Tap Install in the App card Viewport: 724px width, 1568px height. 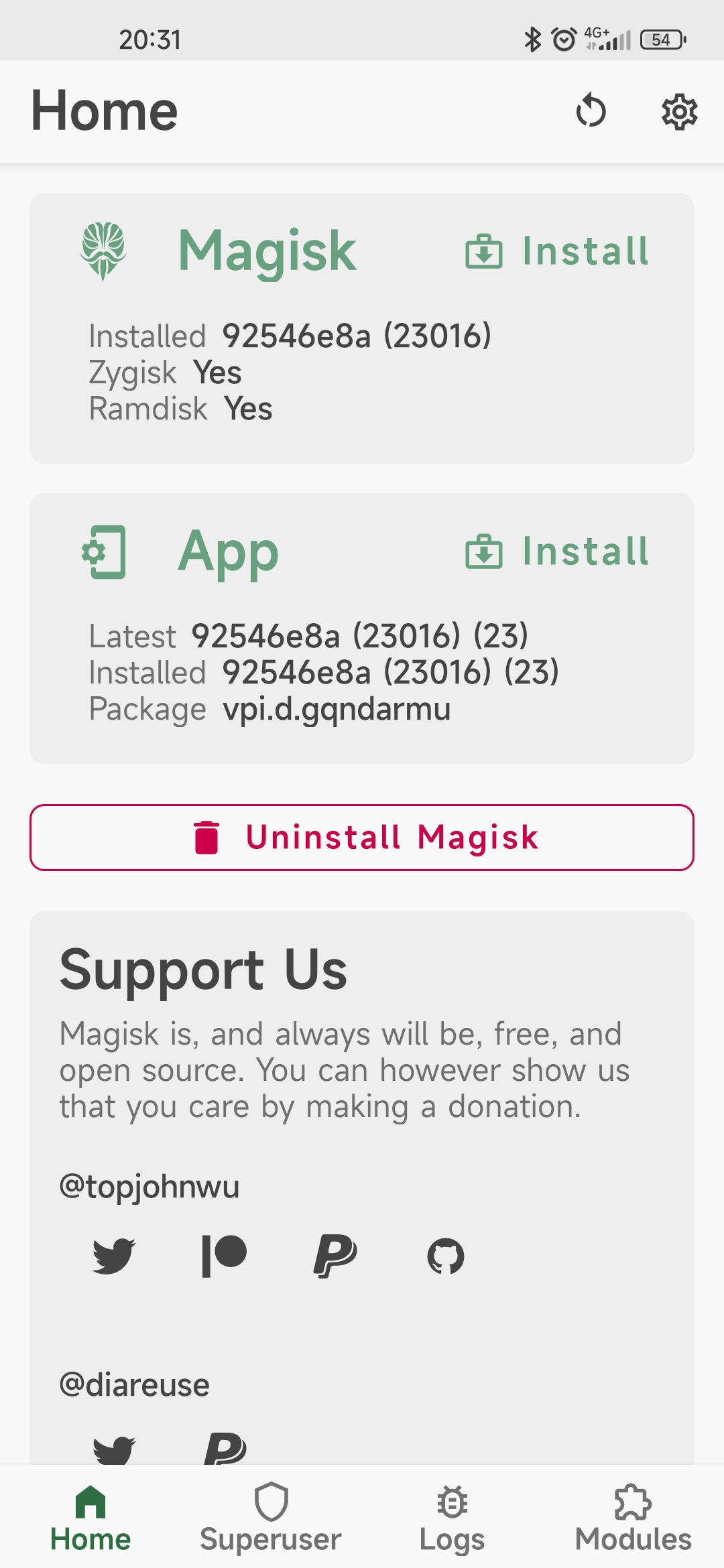click(x=558, y=551)
